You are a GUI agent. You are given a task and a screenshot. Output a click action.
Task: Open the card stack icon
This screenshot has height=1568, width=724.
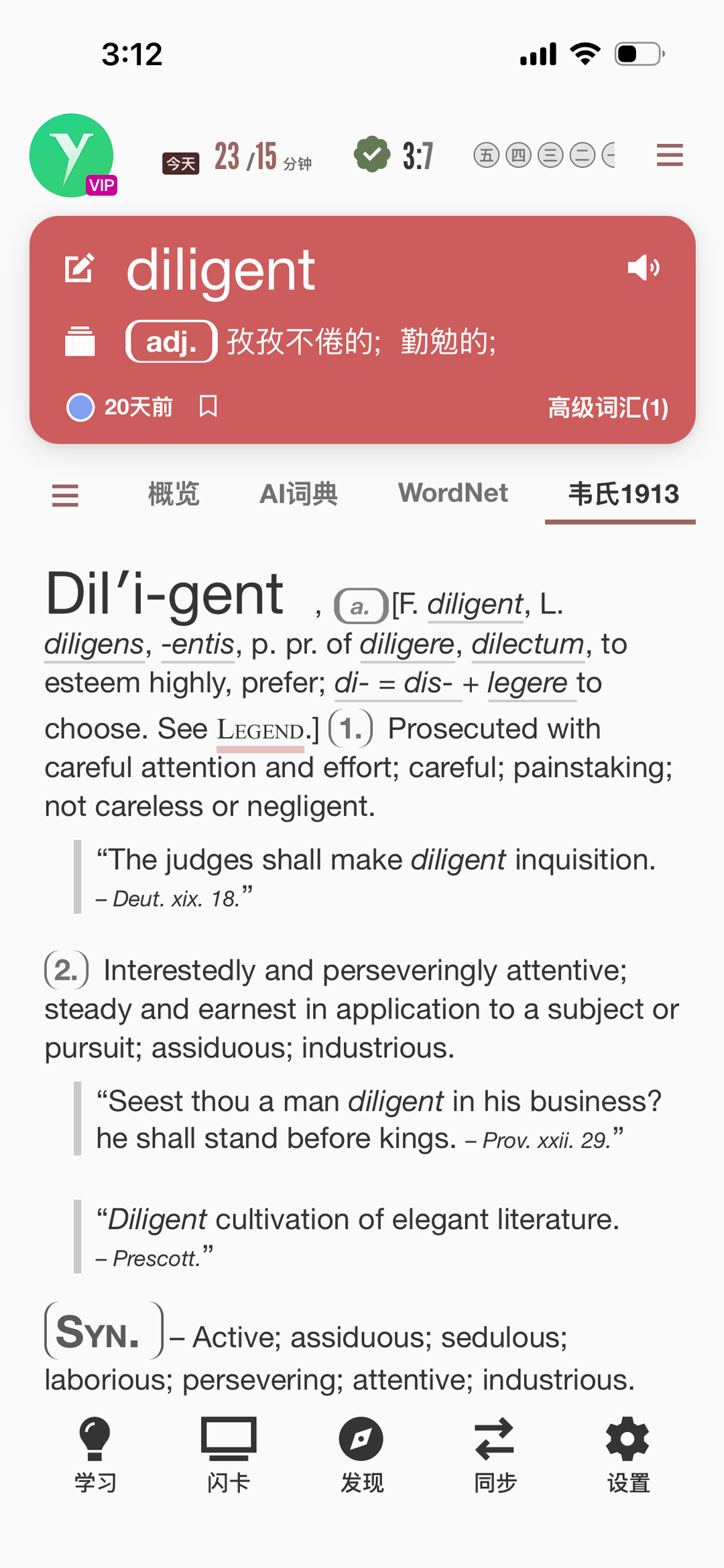(80, 341)
